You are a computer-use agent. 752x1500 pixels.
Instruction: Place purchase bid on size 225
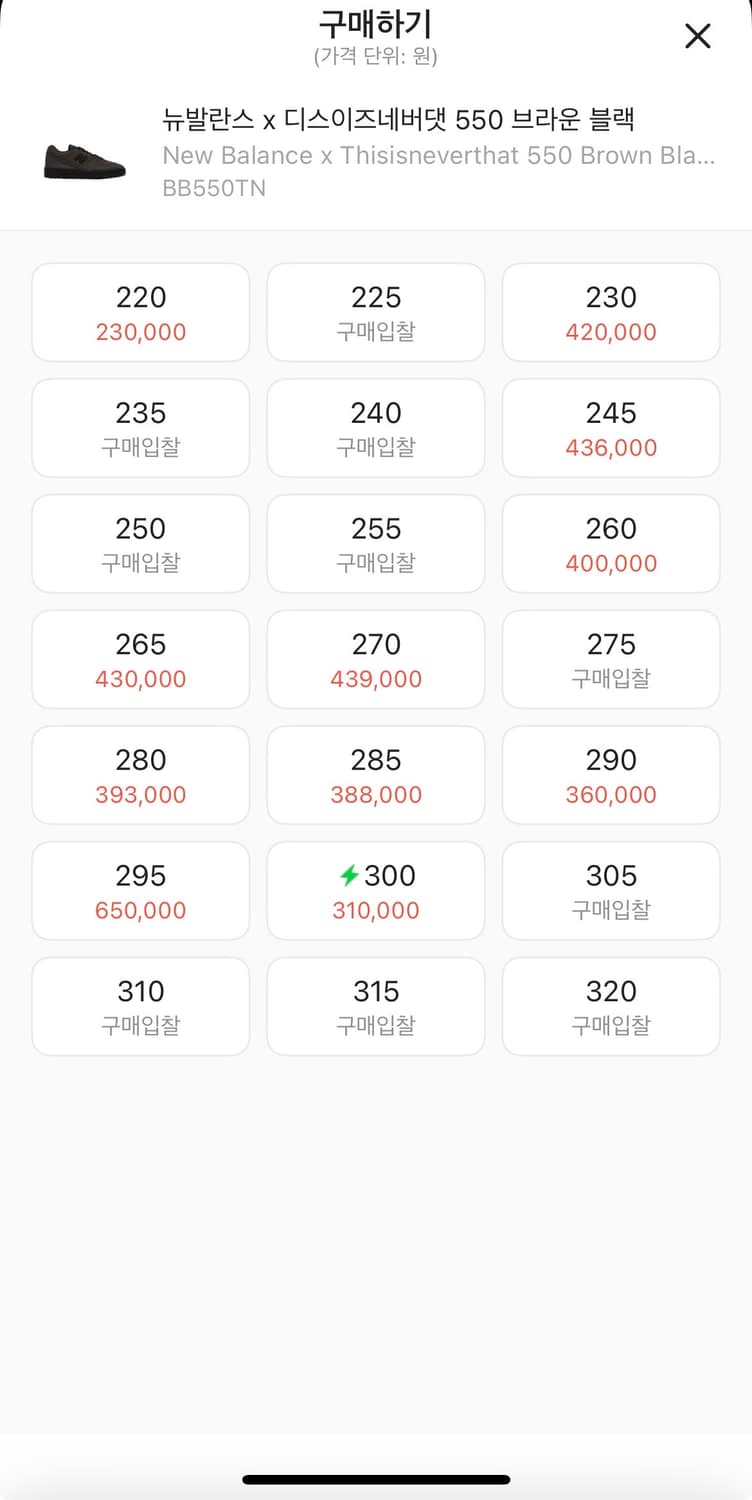pos(375,311)
